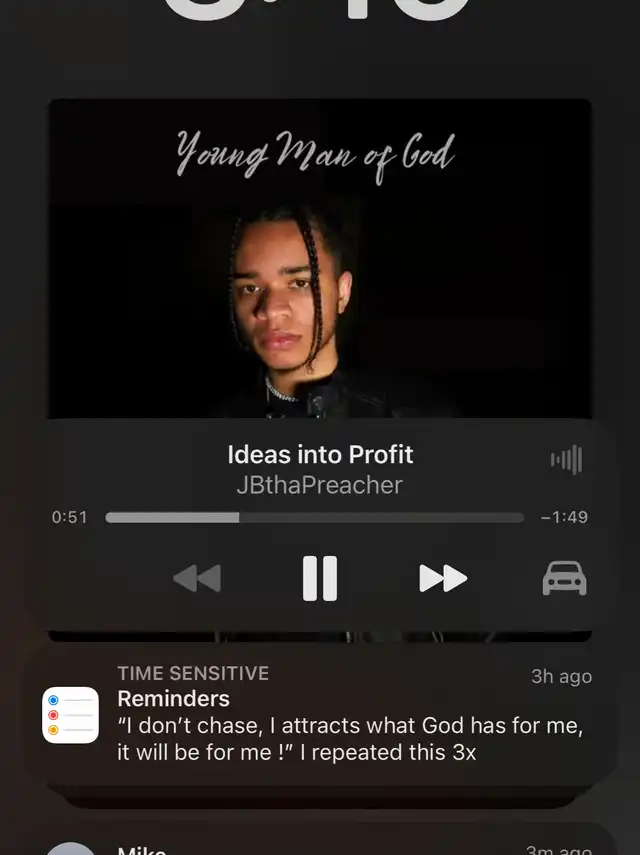Seek within the song progress bar
The height and width of the screenshot is (855, 640).
pos(314,518)
